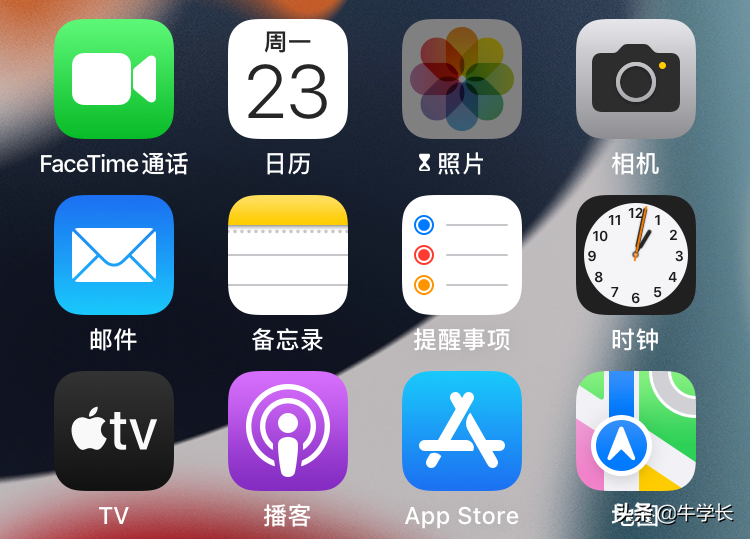Open the FaceTime app
Screen dimensions: 750x539
click(x=114, y=79)
